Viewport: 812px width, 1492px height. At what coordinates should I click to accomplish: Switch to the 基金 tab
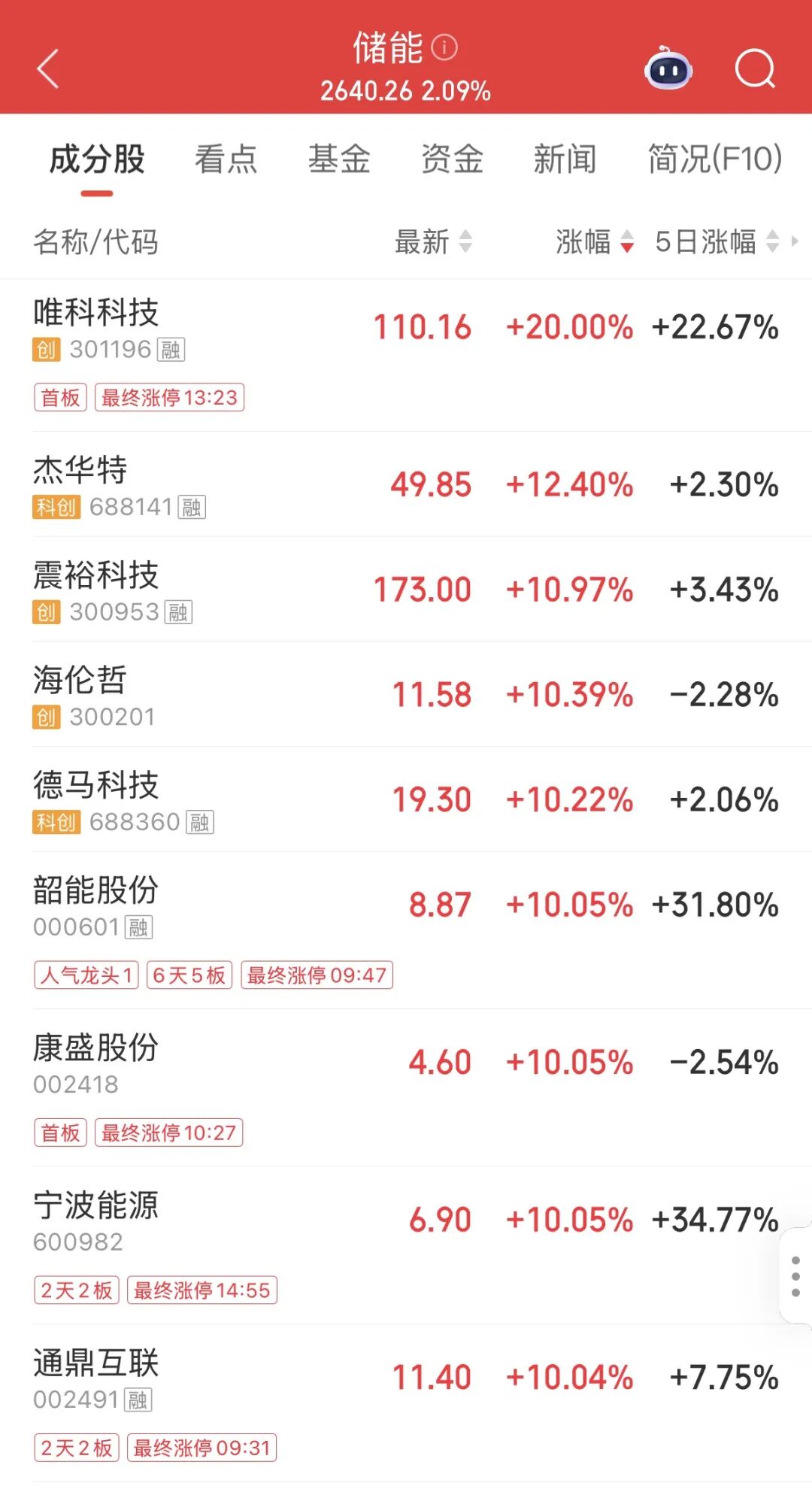click(x=339, y=159)
